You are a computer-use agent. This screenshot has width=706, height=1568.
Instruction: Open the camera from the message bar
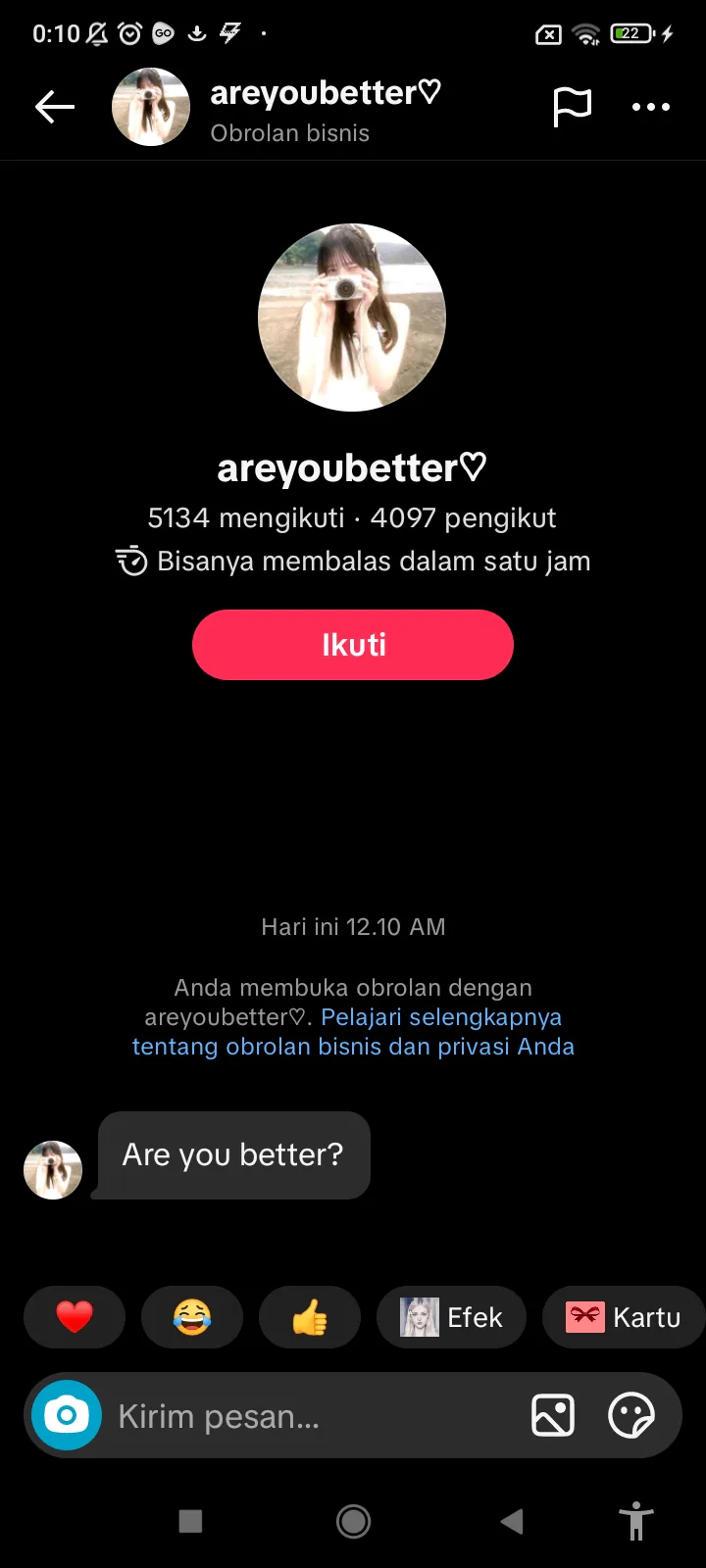click(x=67, y=1415)
